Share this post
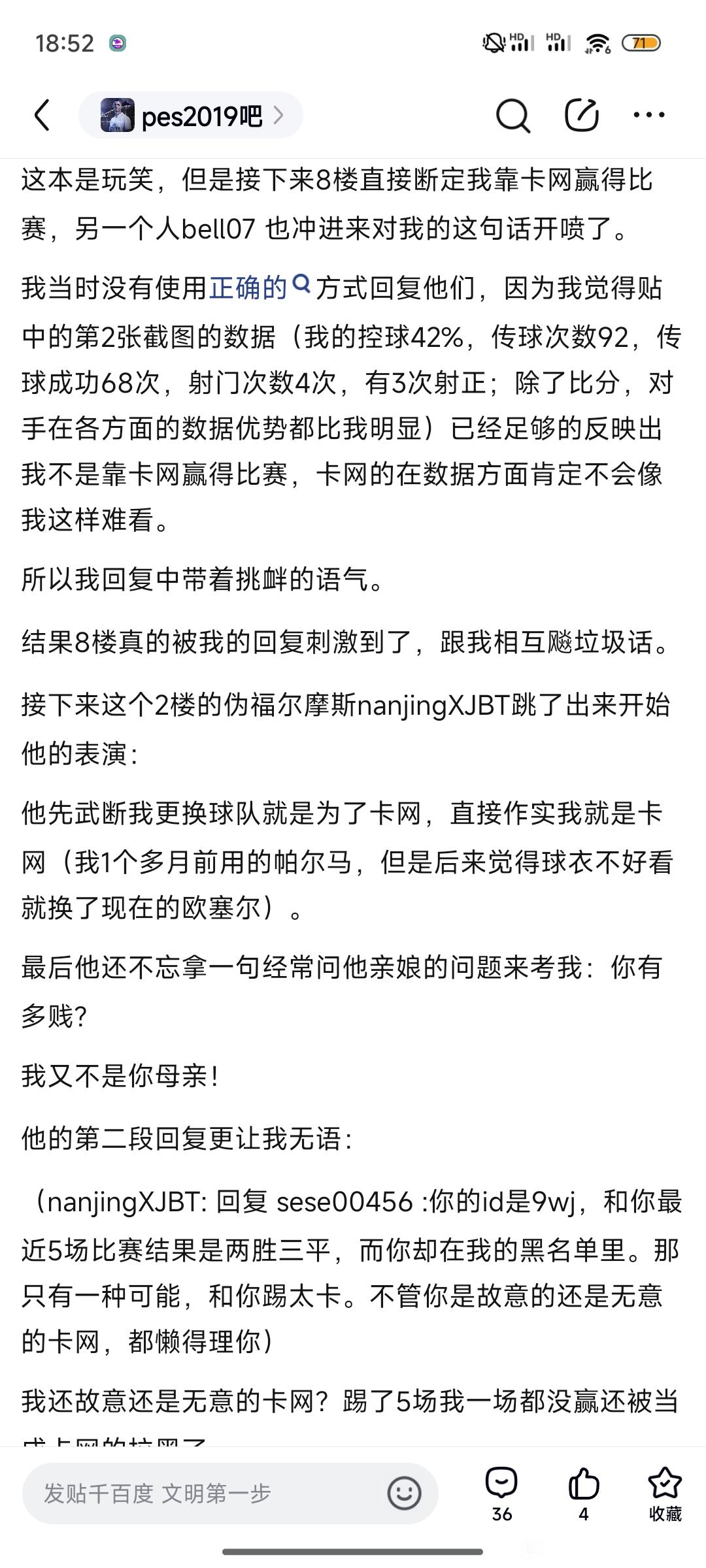 581,115
